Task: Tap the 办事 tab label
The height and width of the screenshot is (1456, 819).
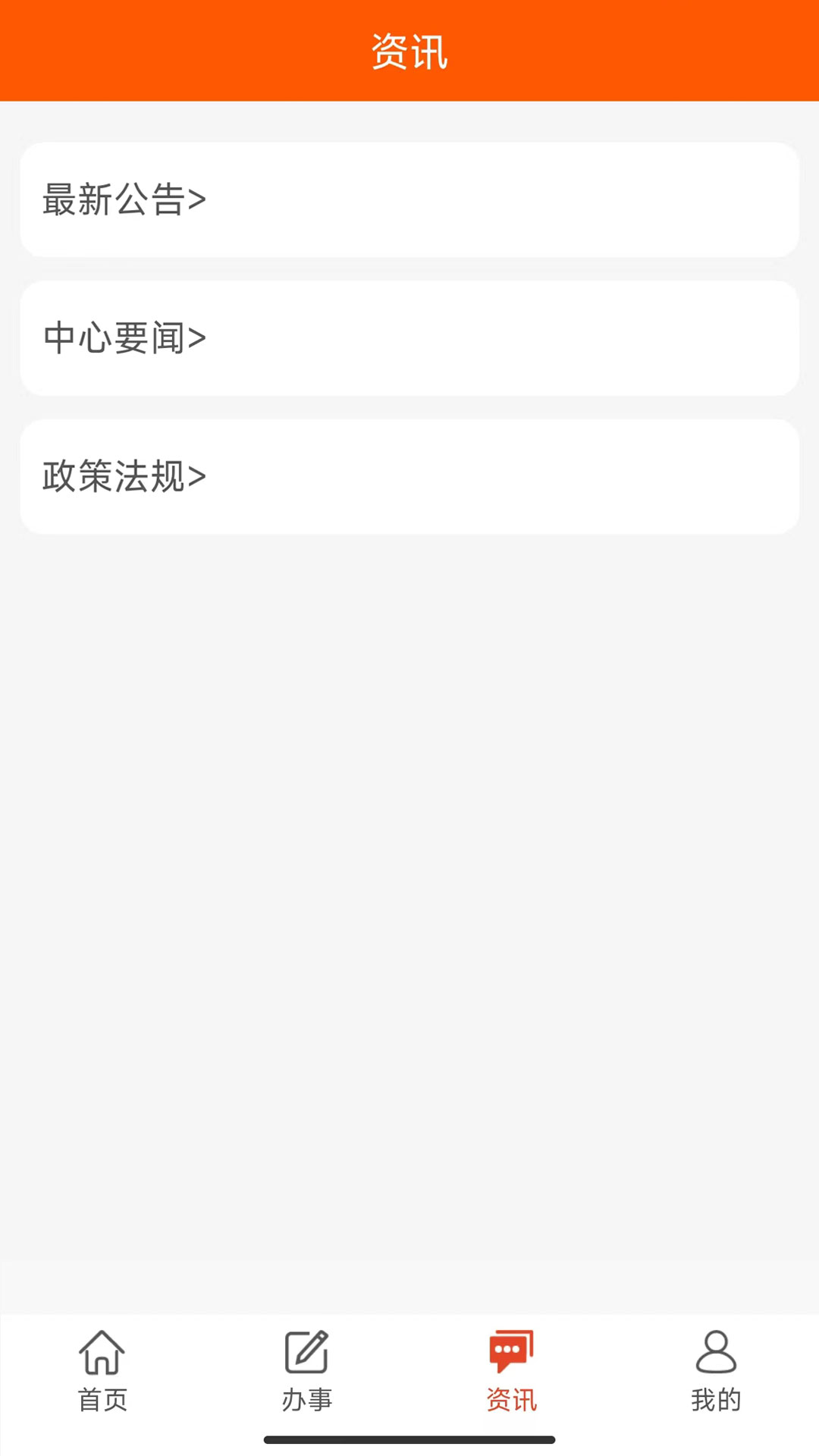Action: (305, 1399)
